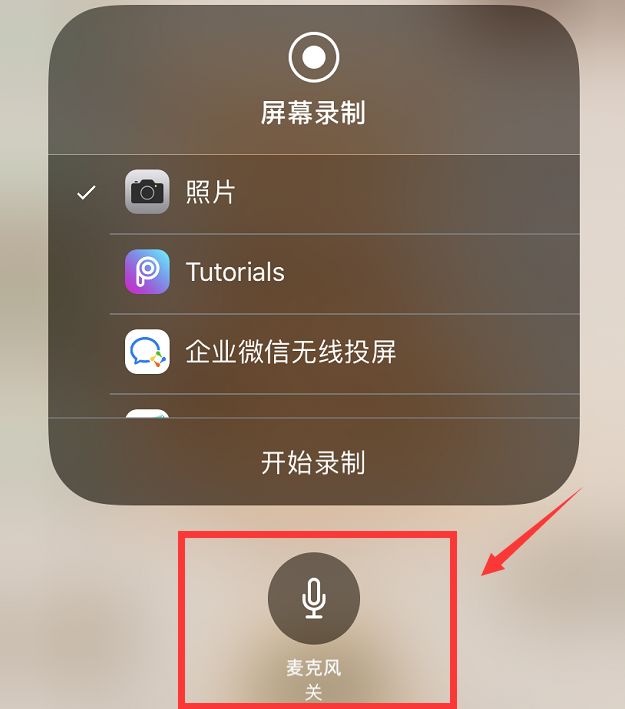Image resolution: width=625 pixels, height=709 pixels.
Task: Select 照片 as the recording destination
Action: [210, 193]
